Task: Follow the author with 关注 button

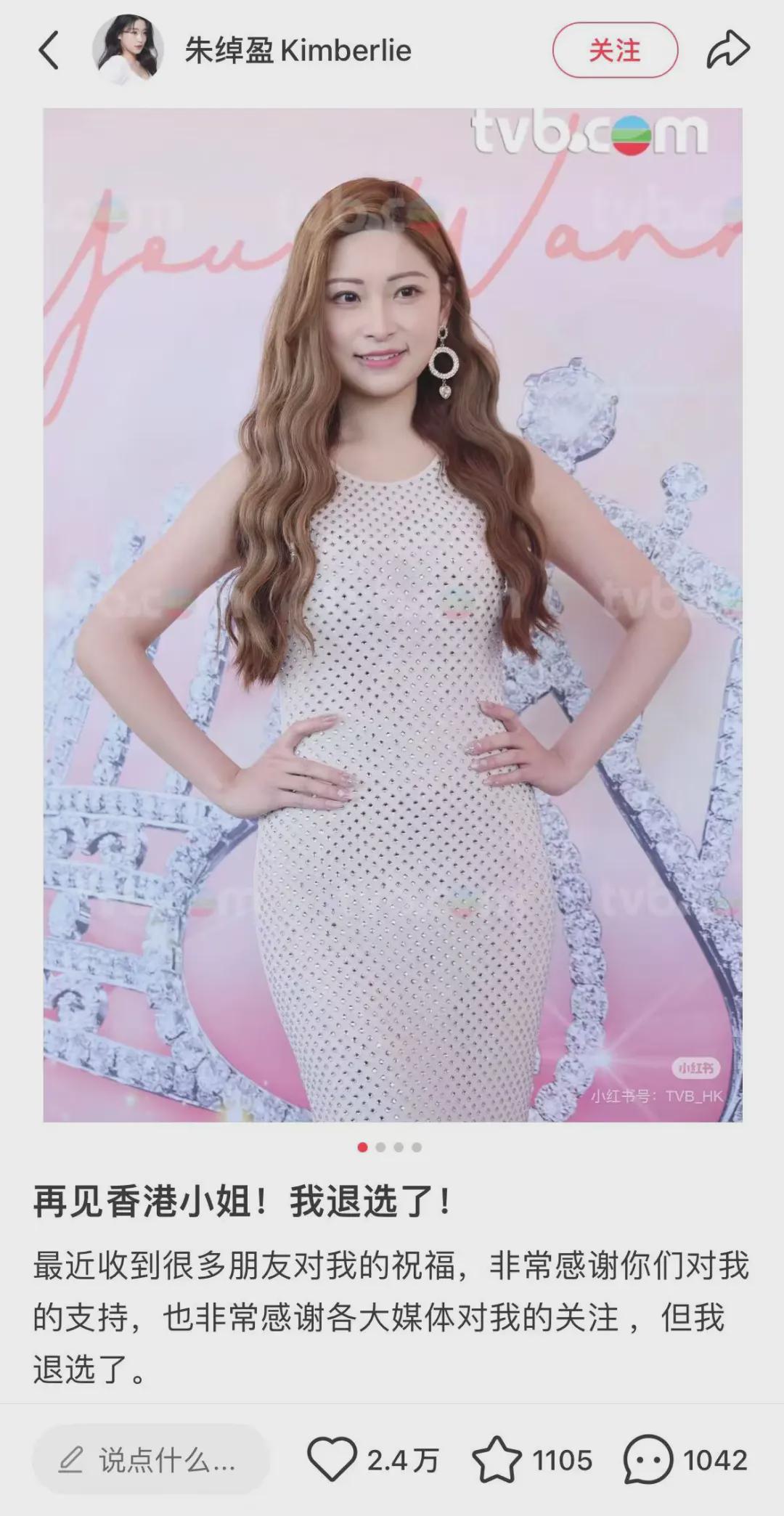Action: tap(615, 50)
